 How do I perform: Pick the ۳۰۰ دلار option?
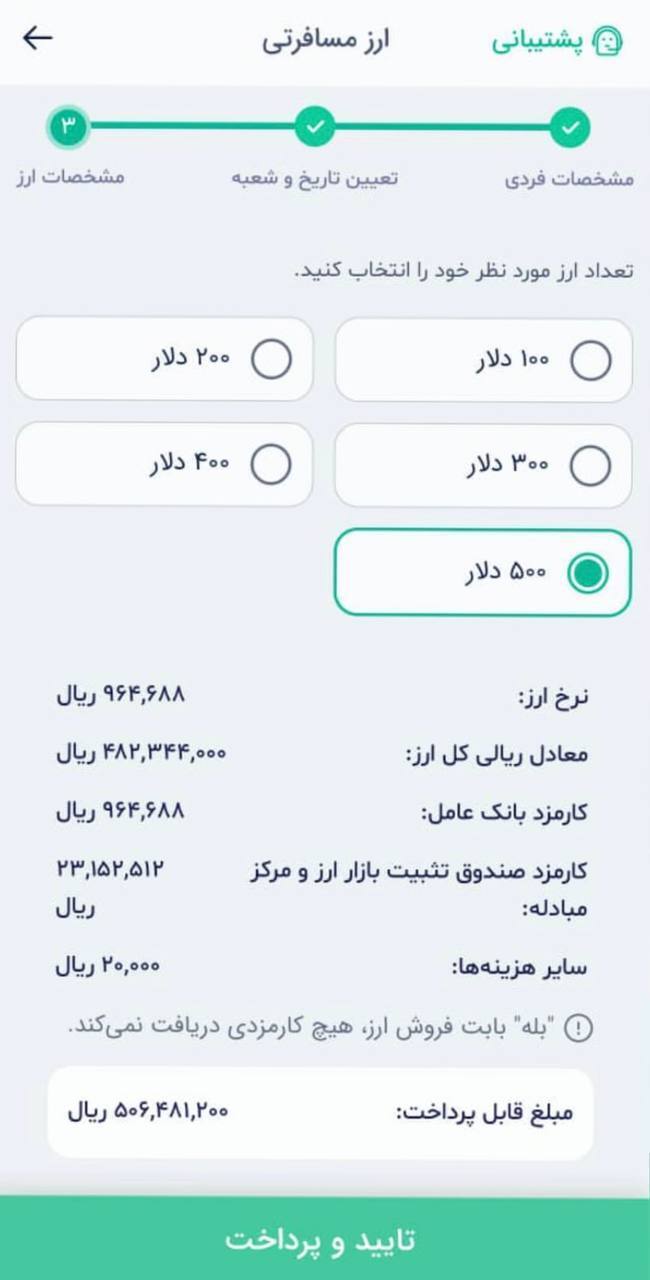tap(483, 466)
